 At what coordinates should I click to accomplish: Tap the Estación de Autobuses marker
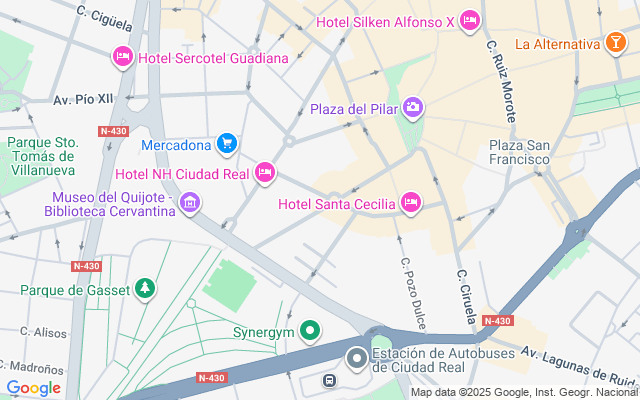358,358
